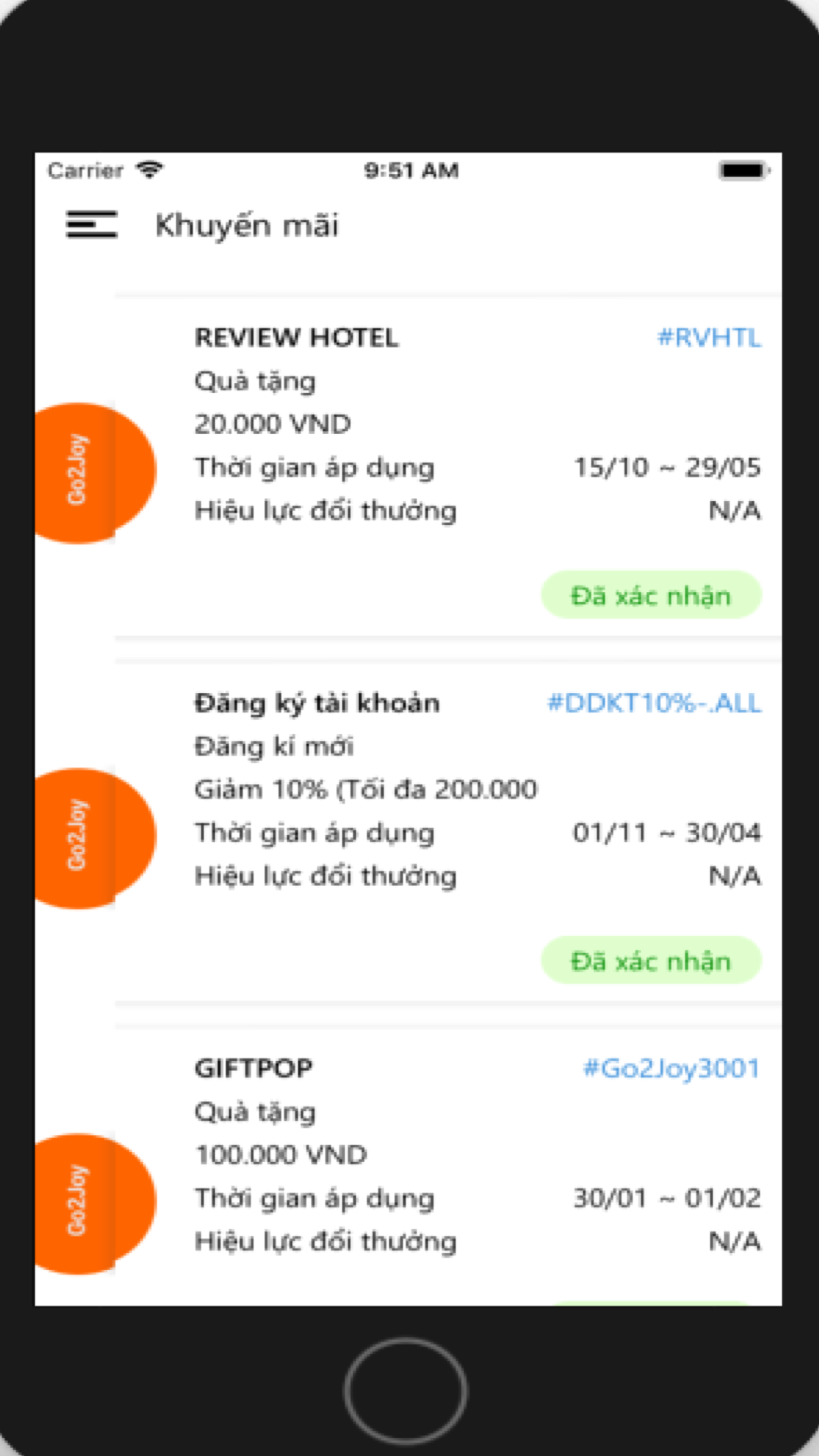This screenshot has height=1456, width=819.
Task: Open the GIFTPOP promotion card
Action: (448, 1166)
